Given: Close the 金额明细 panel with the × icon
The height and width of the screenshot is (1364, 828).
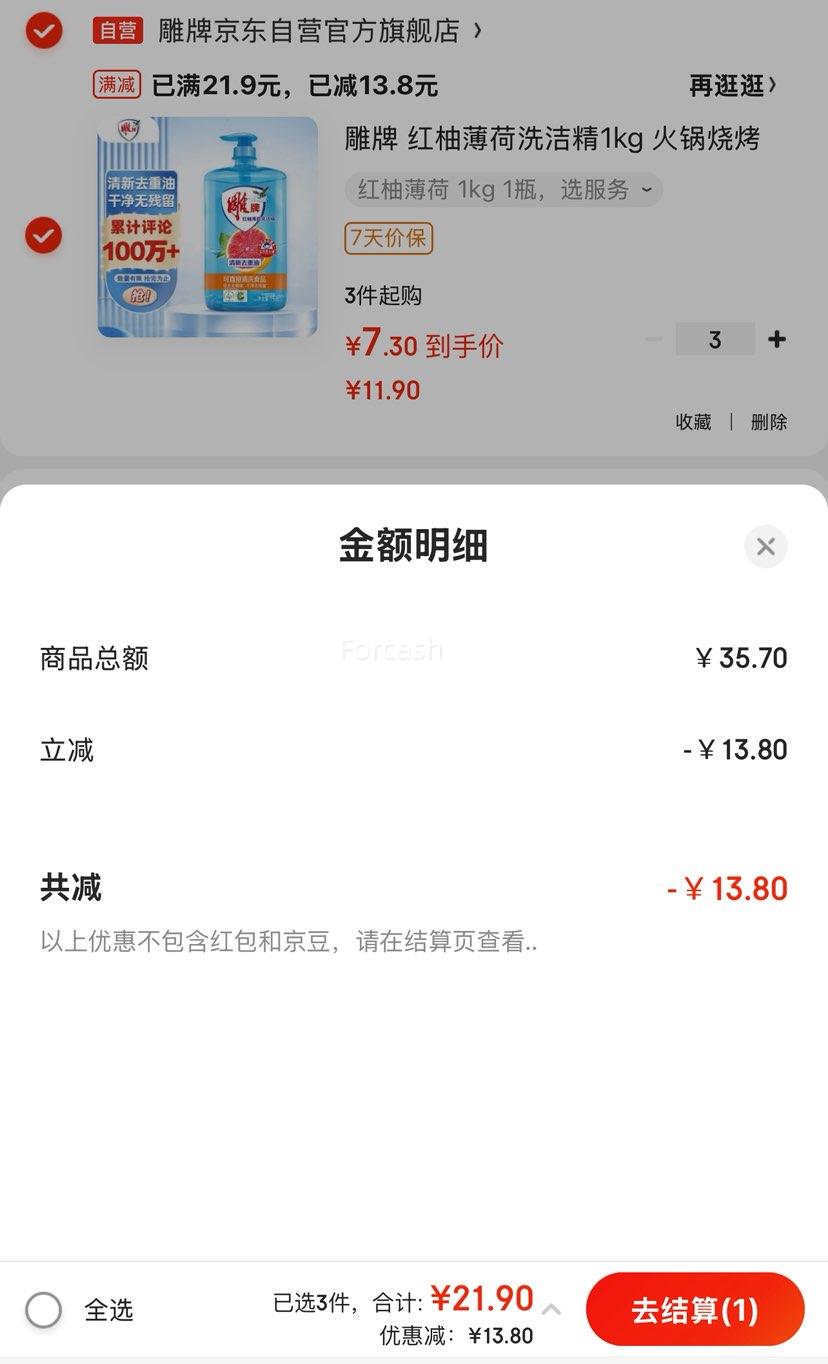Looking at the screenshot, I should 765,546.
